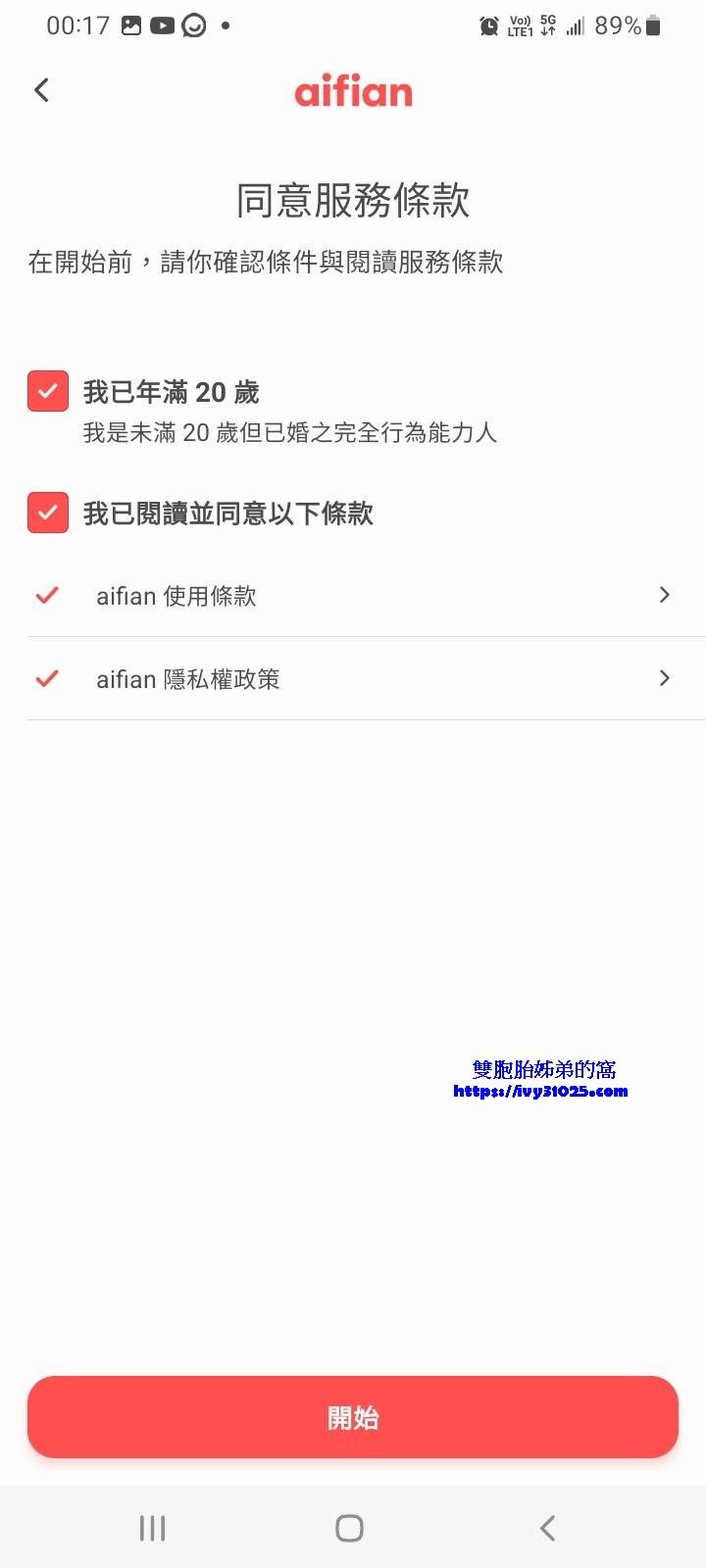The width and height of the screenshot is (706, 1568).
Task: Go back using the top-left arrow
Action: coord(41,90)
